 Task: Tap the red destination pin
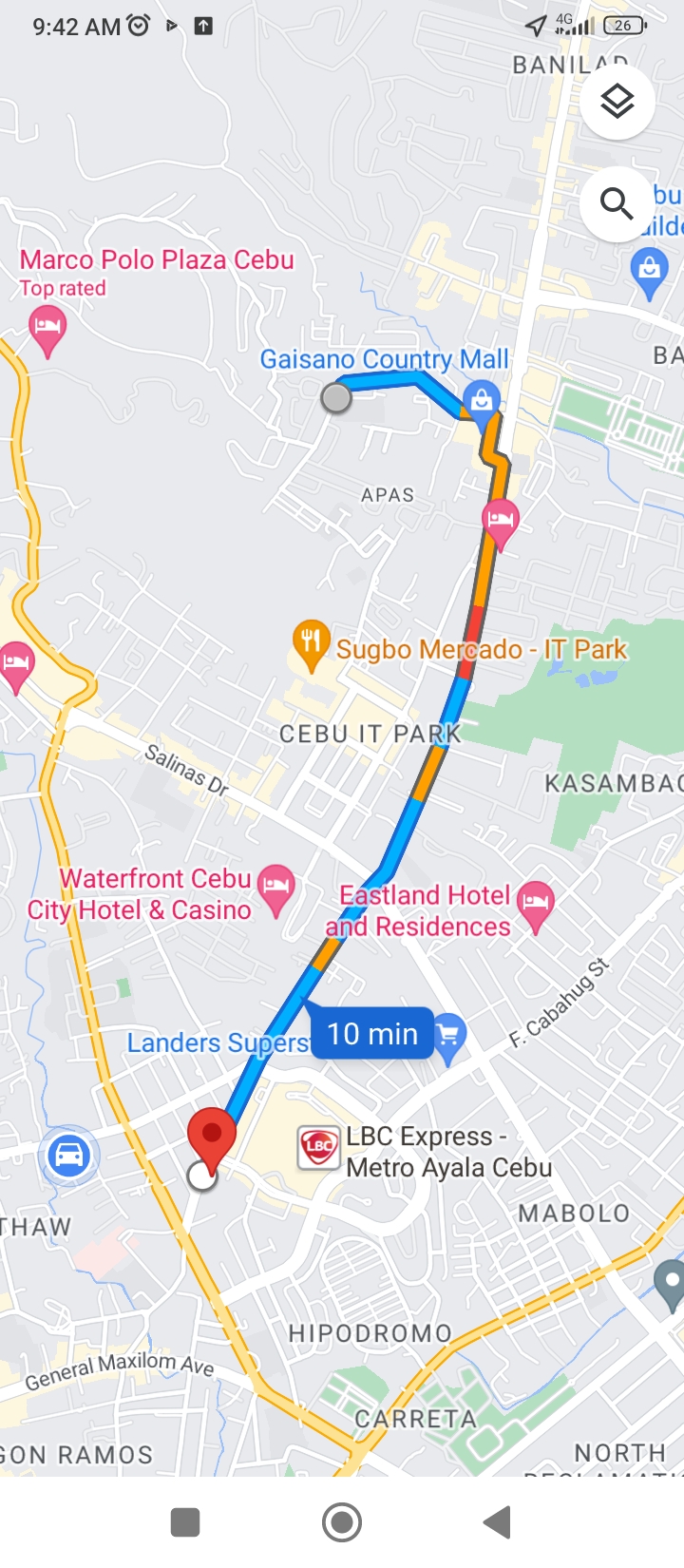click(x=211, y=1138)
